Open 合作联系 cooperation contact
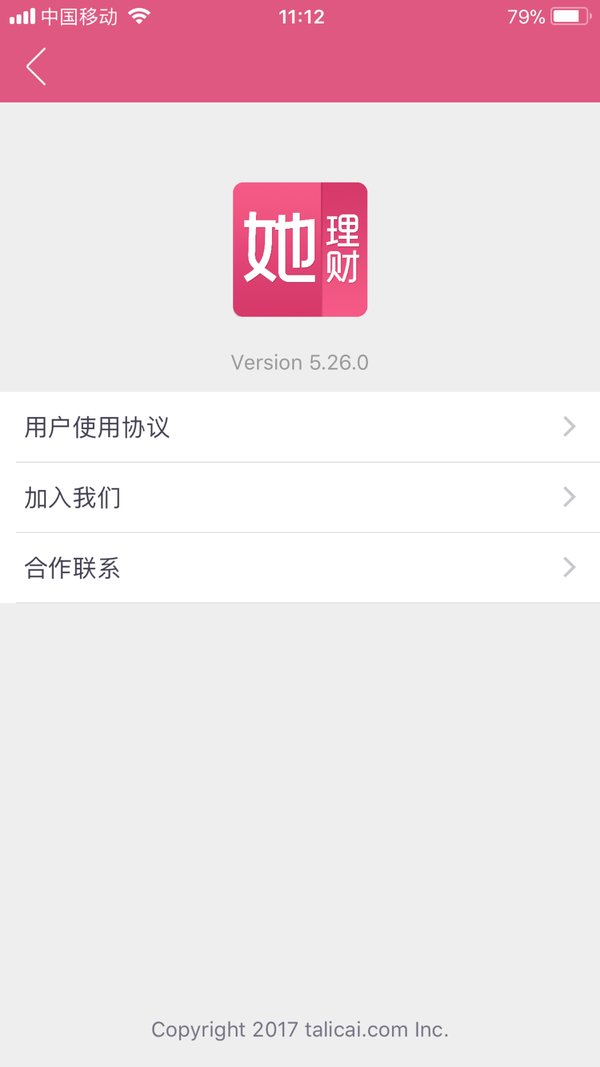 (x=300, y=568)
